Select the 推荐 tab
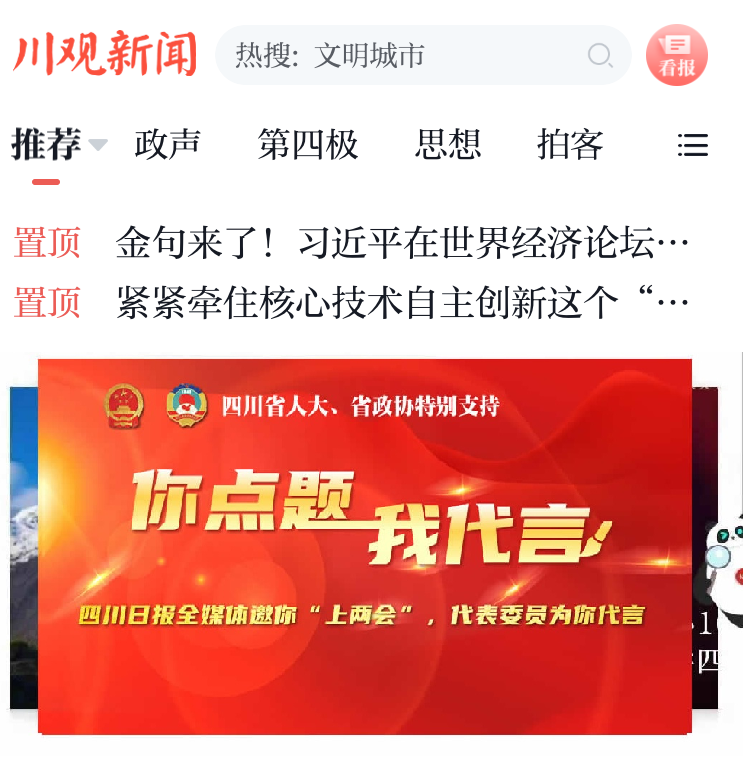Image resolution: width=743 pixels, height=765 pixels. tap(46, 145)
